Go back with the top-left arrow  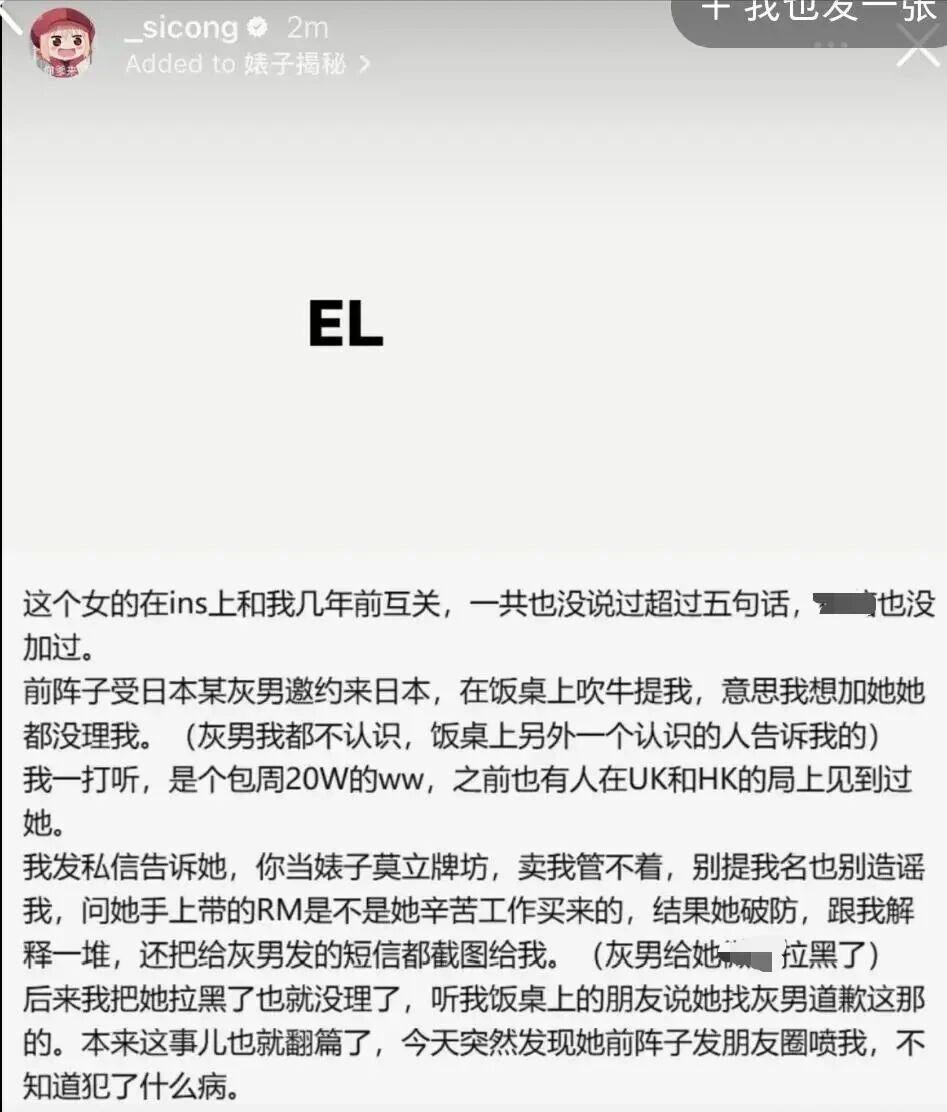10,20
